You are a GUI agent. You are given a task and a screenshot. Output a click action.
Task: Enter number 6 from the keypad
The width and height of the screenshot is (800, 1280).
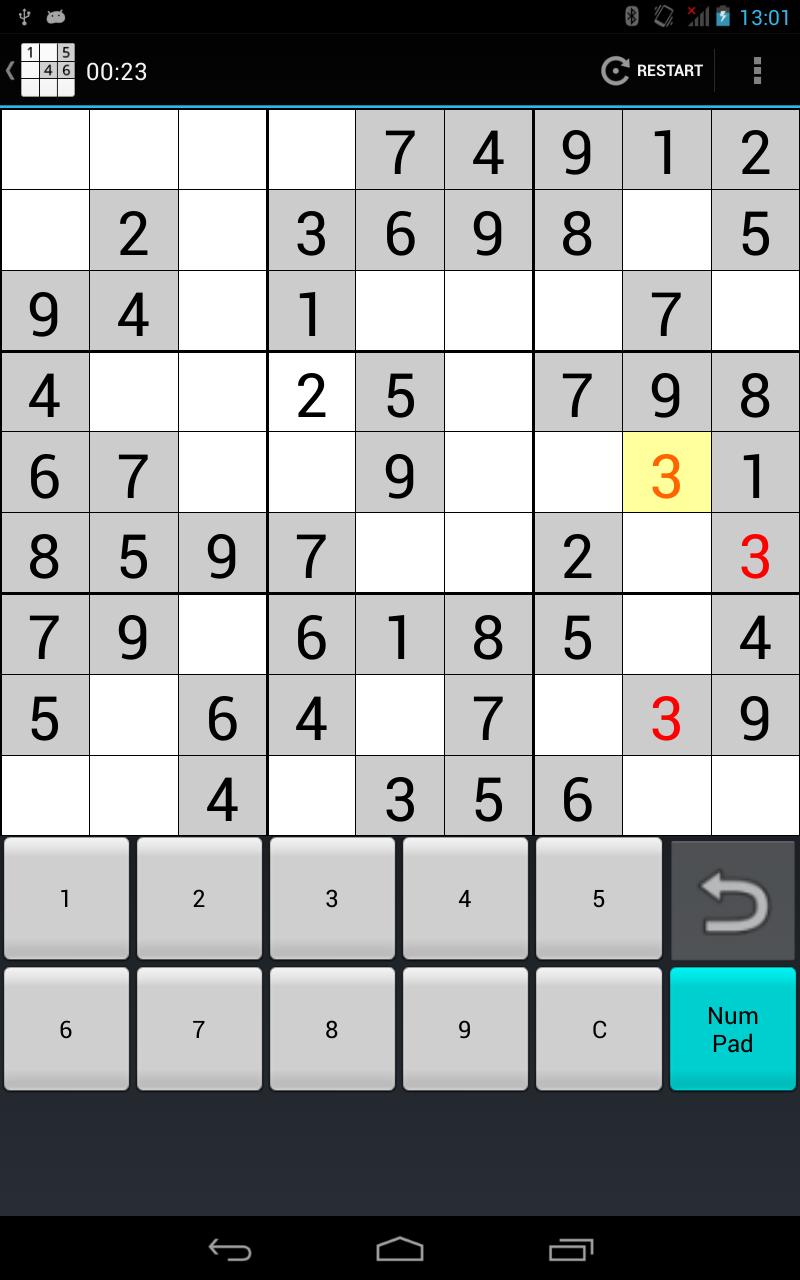point(66,1028)
